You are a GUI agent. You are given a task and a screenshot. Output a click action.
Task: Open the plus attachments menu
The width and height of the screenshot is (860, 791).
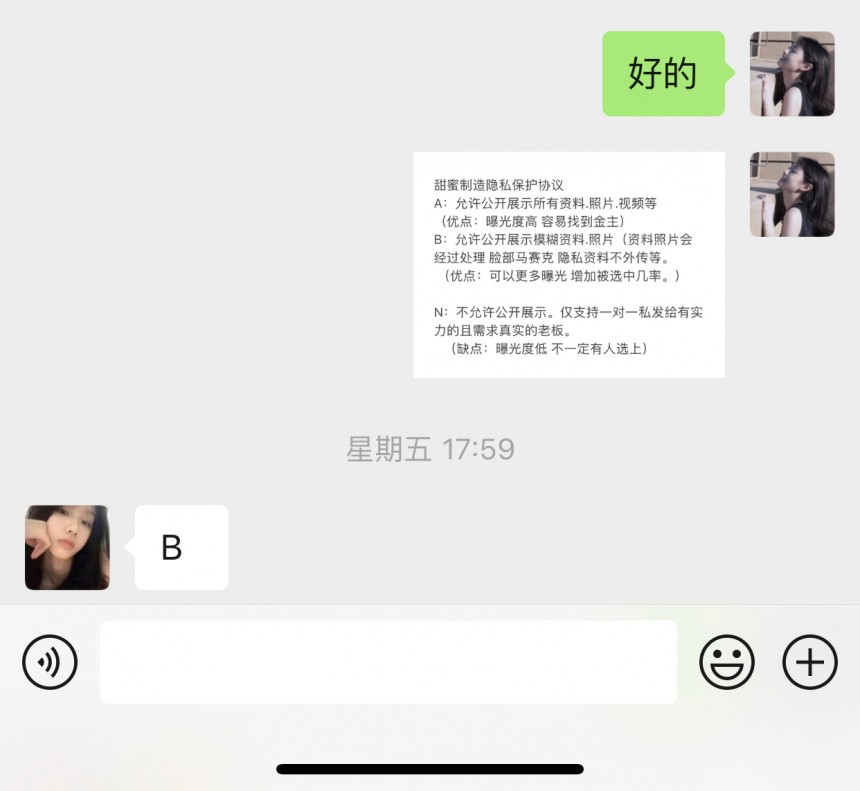pos(809,662)
